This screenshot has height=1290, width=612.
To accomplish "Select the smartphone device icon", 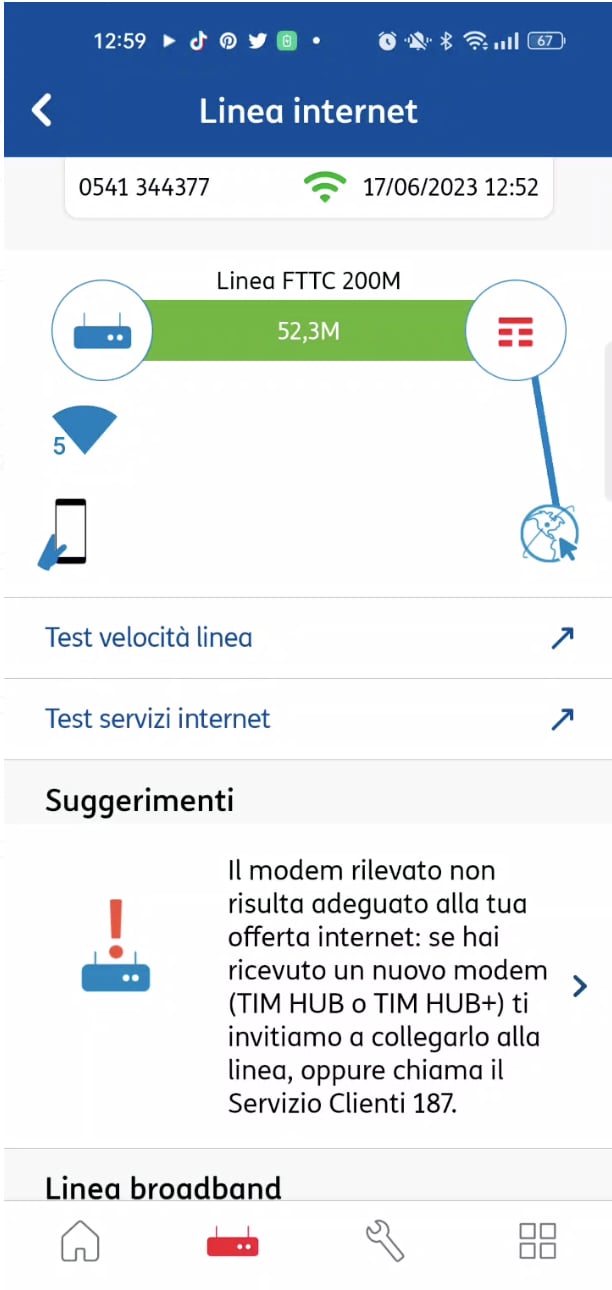I will tap(65, 533).
